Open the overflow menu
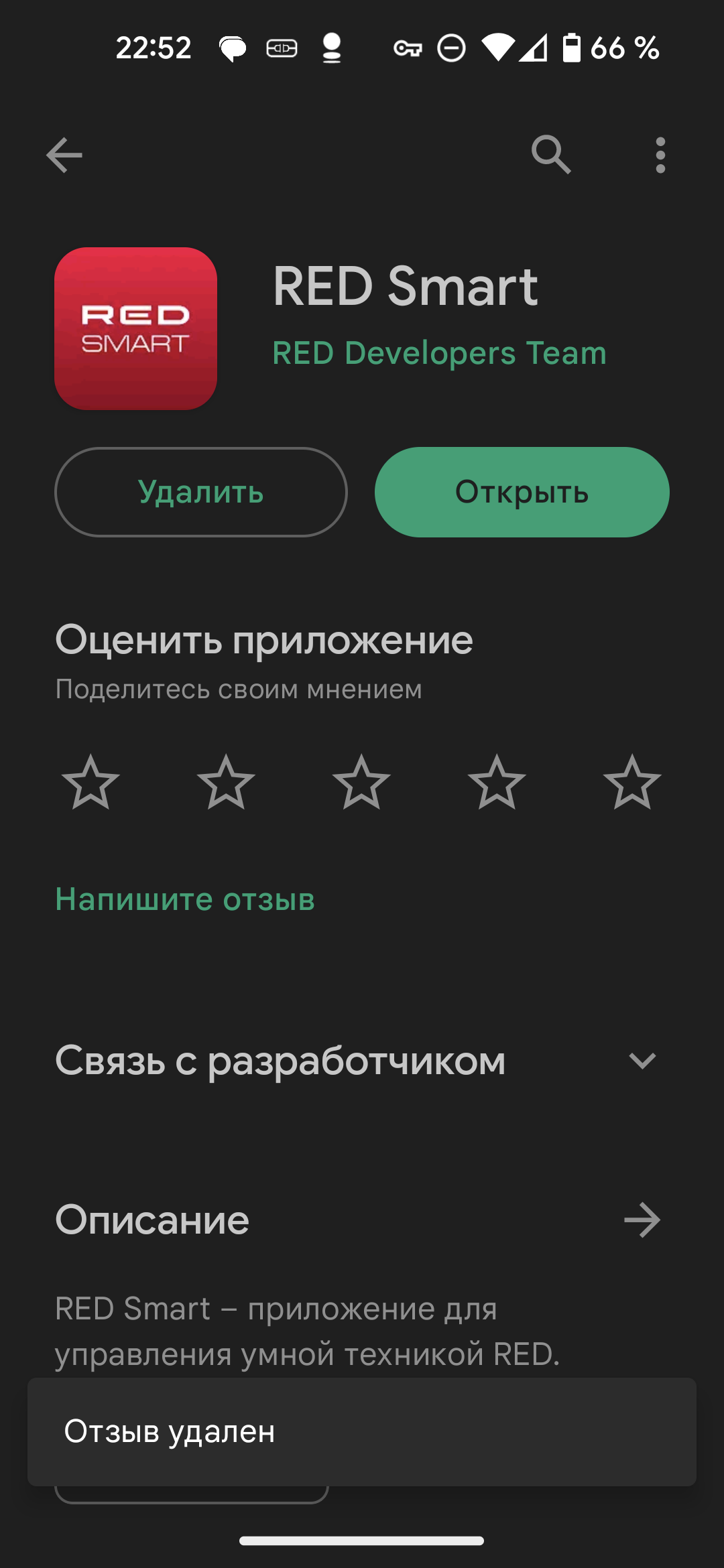Image resolution: width=724 pixels, height=1568 pixels. coord(660,155)
